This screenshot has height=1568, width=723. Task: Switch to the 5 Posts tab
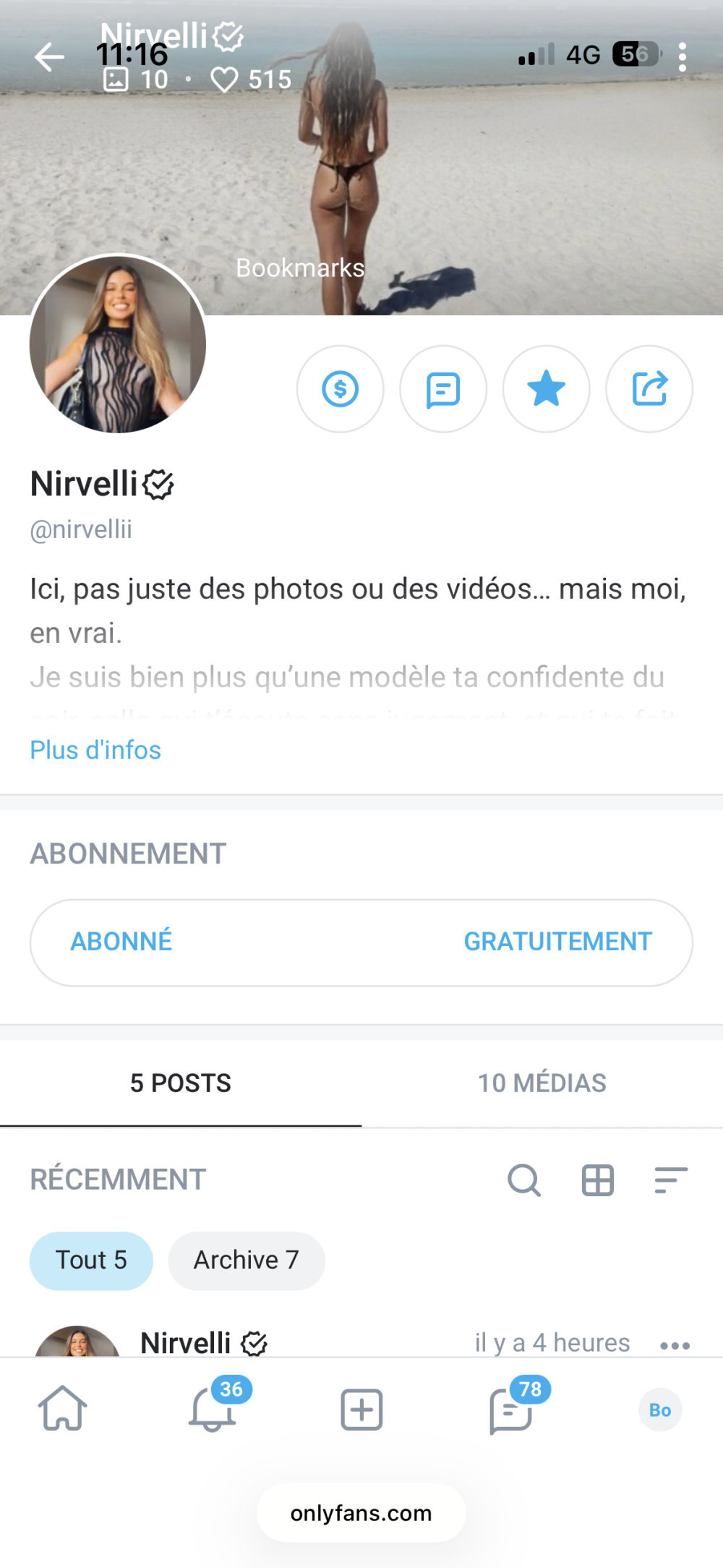coord(181,1083)
